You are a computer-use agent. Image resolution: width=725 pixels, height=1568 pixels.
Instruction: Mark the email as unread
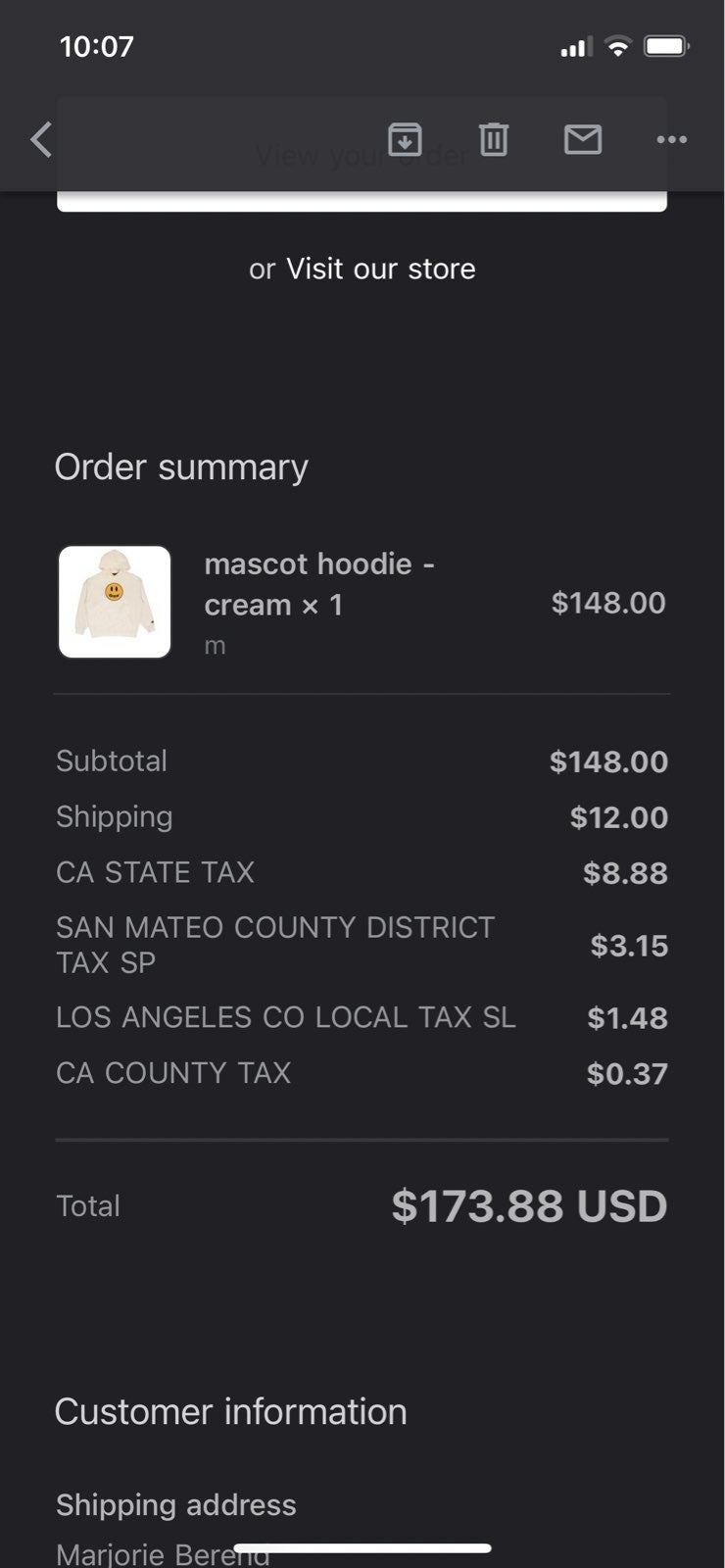click(583, 140)
